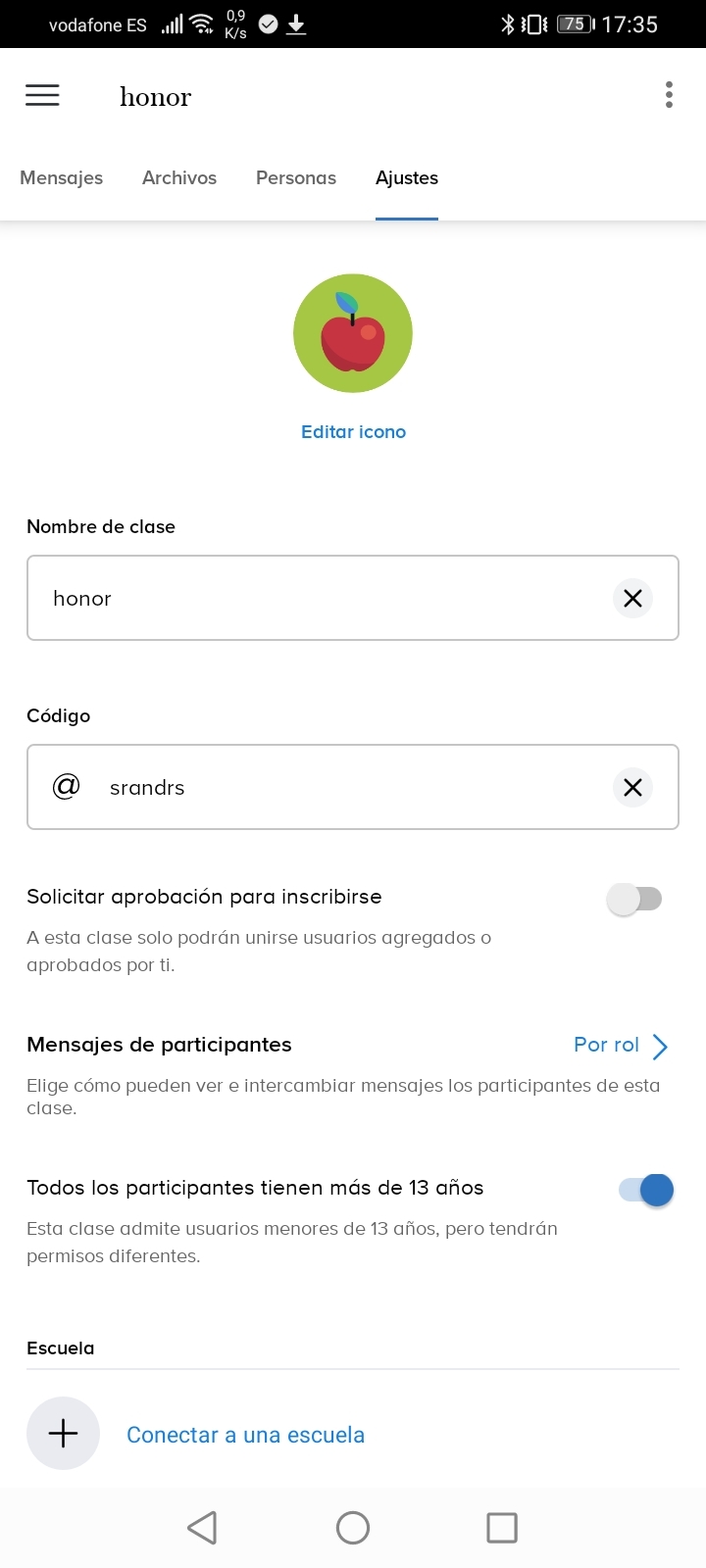706x1568 pixels.
Task: Clear the class name with the X icon
Action: (x=632, y=598)
